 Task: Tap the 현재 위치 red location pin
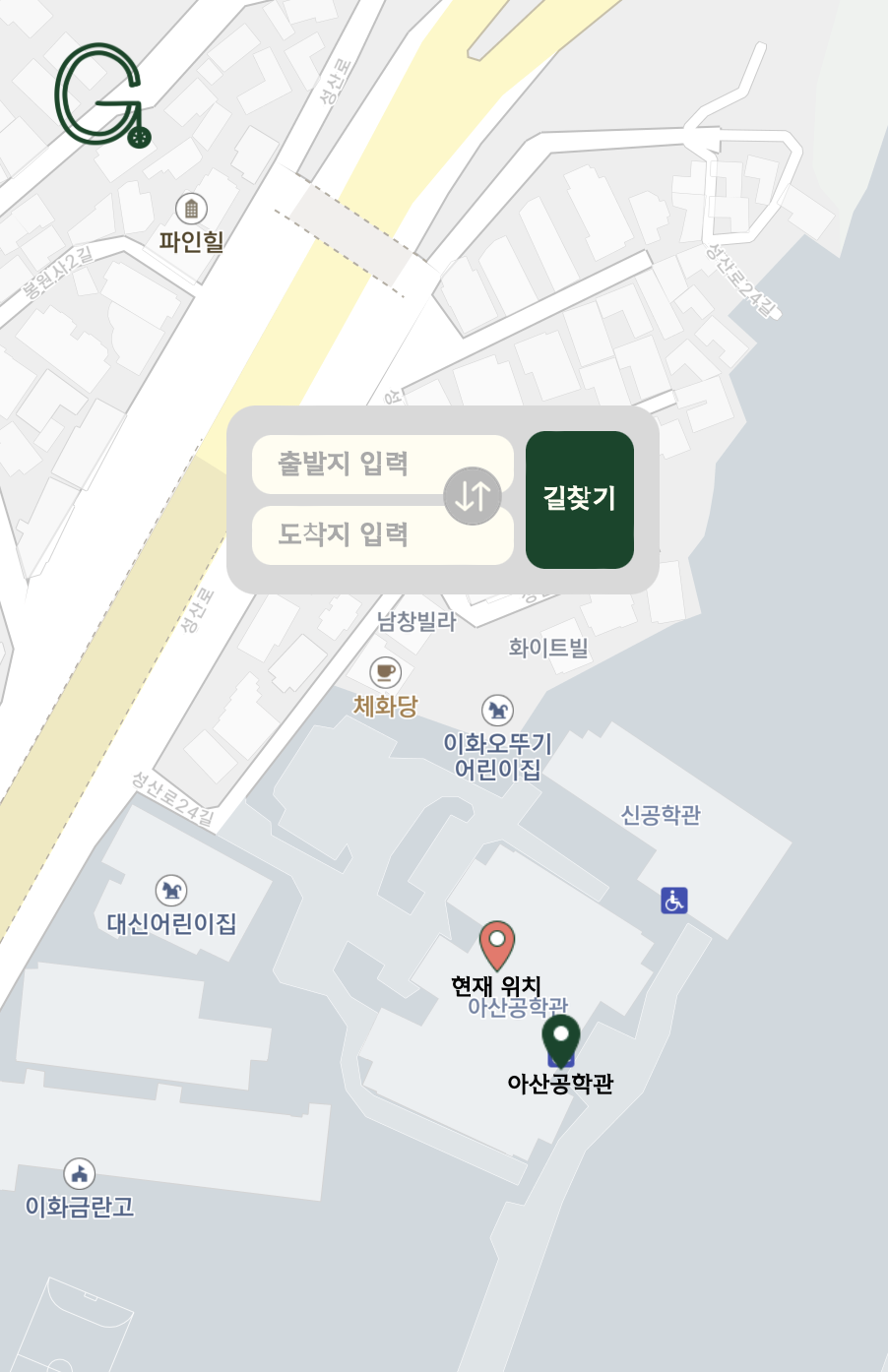point(497,944)
